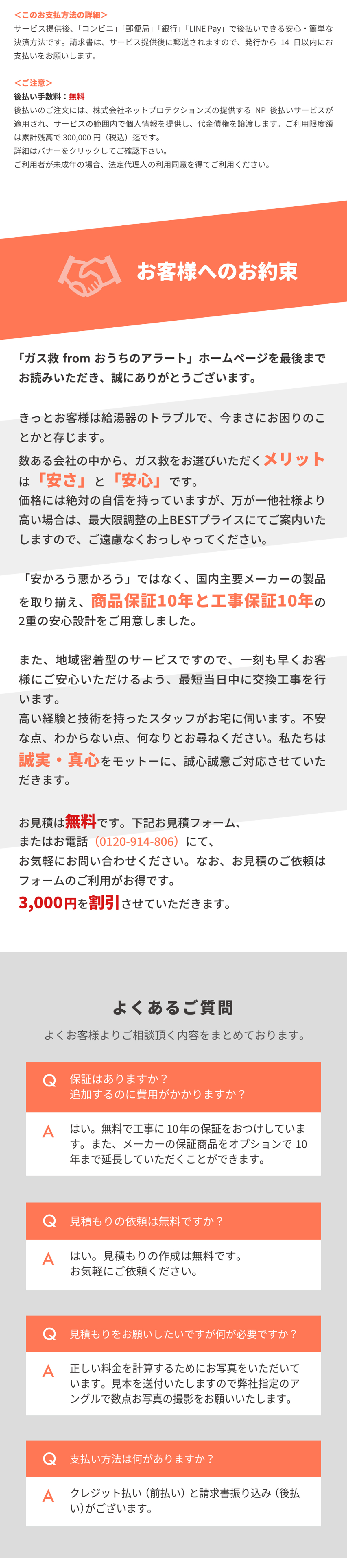Call the phone number 0120-914-806
Viewport: 347px width, 1568px height.
click(137, 841)
